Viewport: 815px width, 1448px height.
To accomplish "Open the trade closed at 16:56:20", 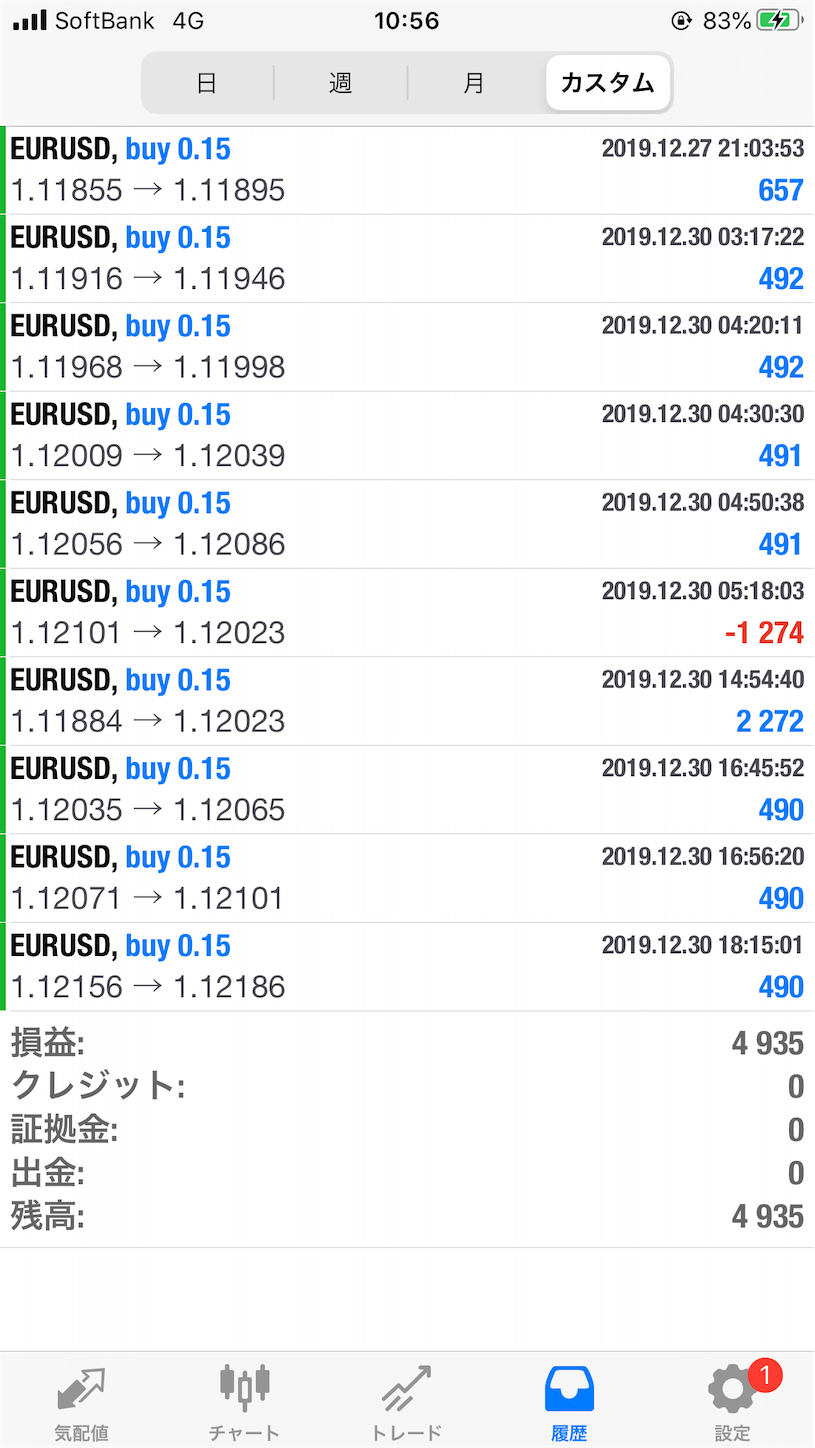I will tap(407, 878).
